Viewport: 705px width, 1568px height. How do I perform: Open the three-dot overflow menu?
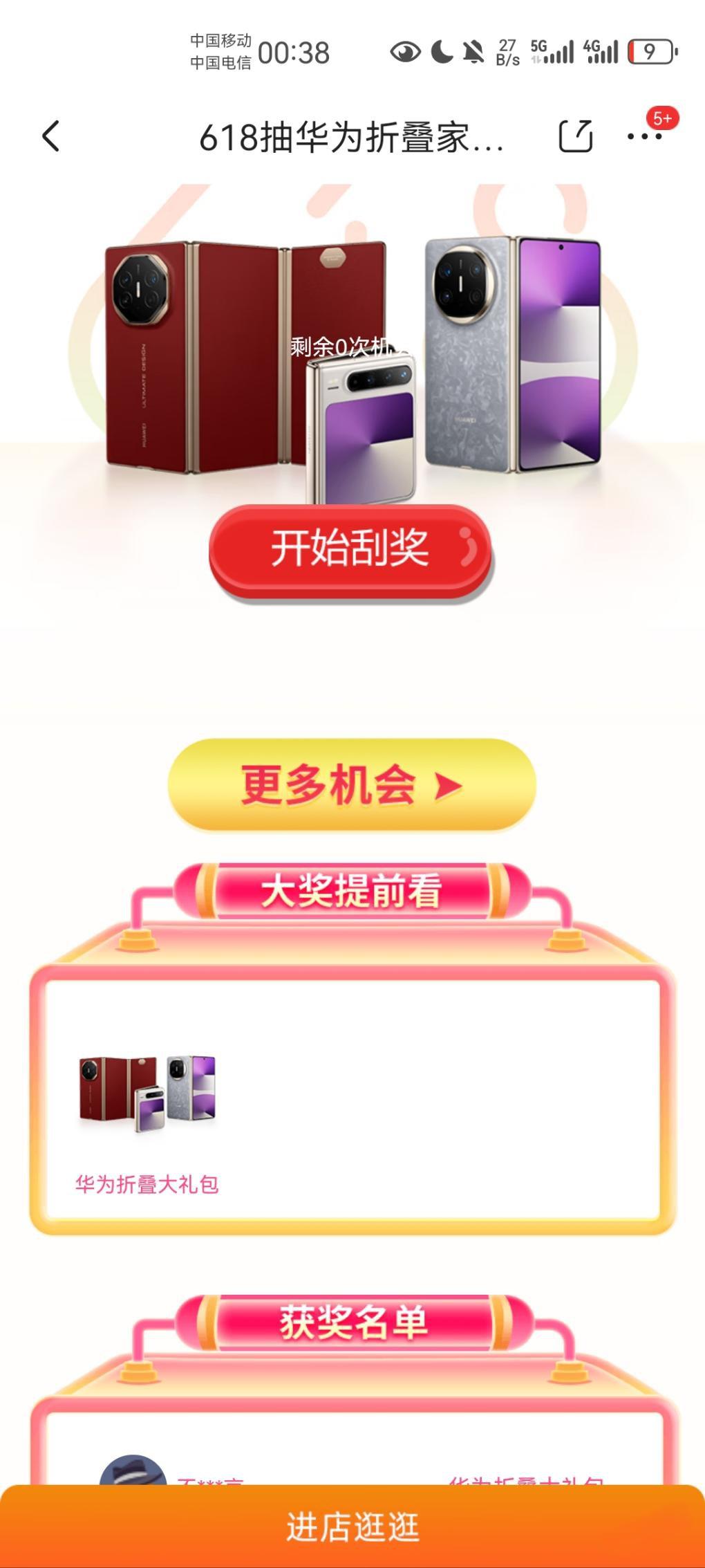tap(644, 136)
